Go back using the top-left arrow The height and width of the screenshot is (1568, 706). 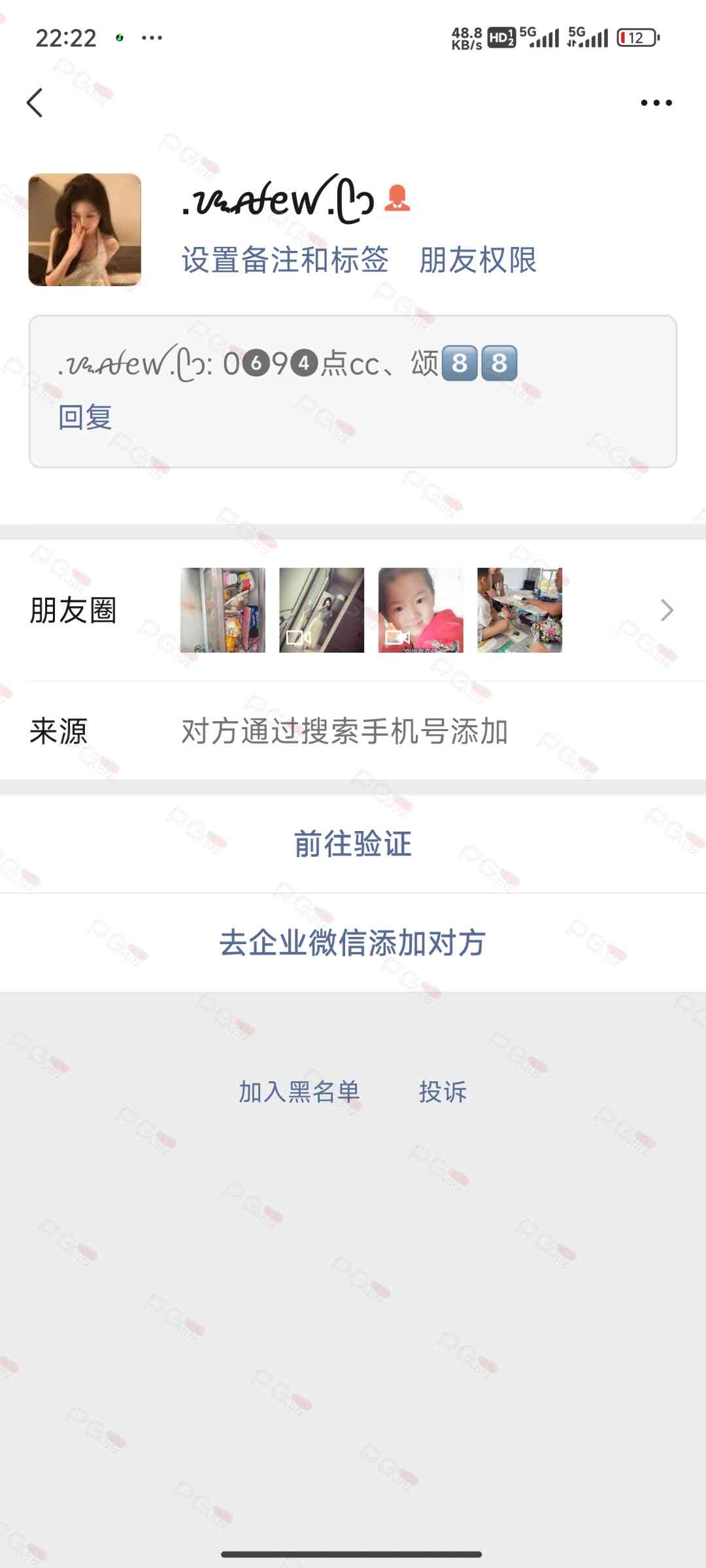[35, 103]
